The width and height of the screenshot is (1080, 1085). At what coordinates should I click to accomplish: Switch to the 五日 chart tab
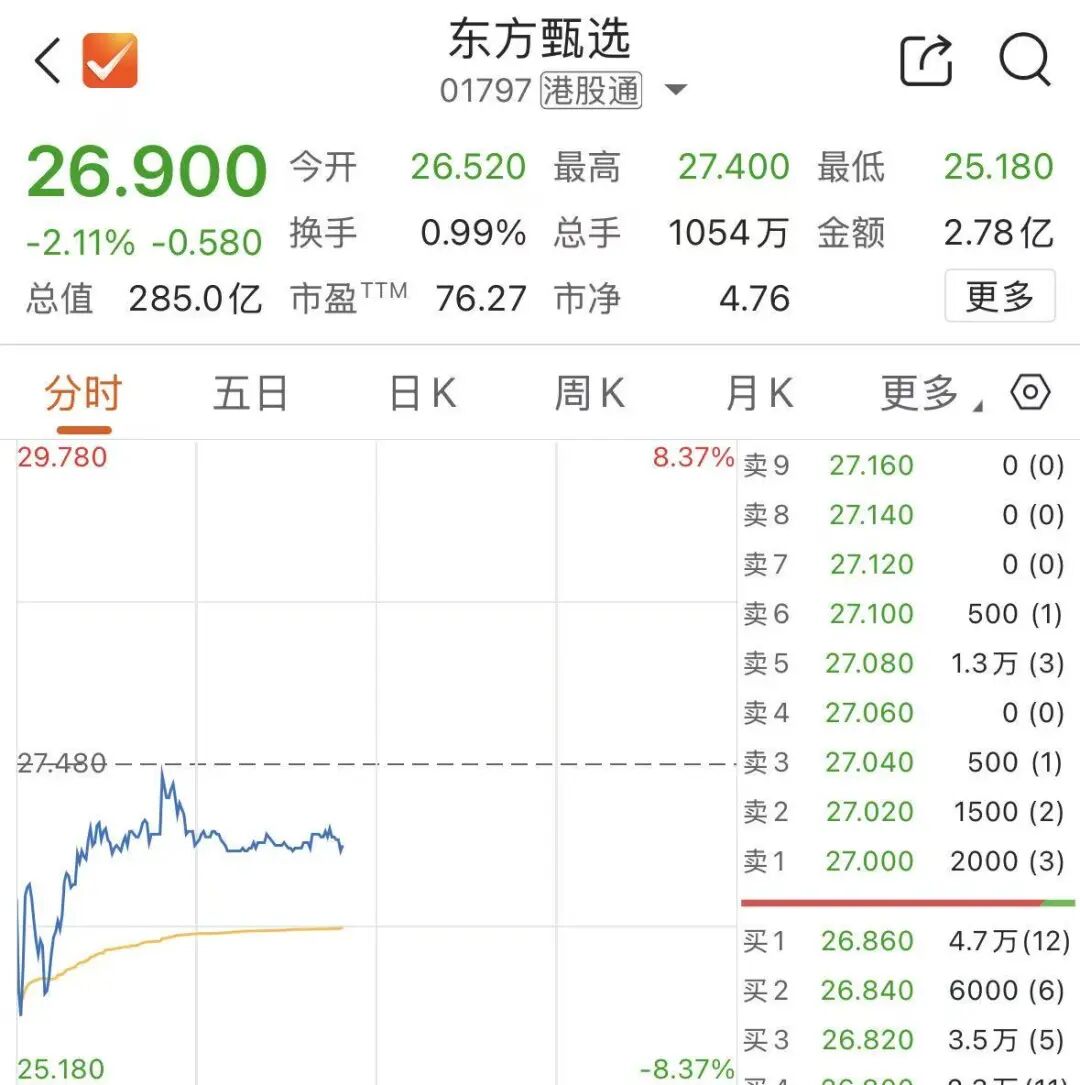(x=250, y=394)
